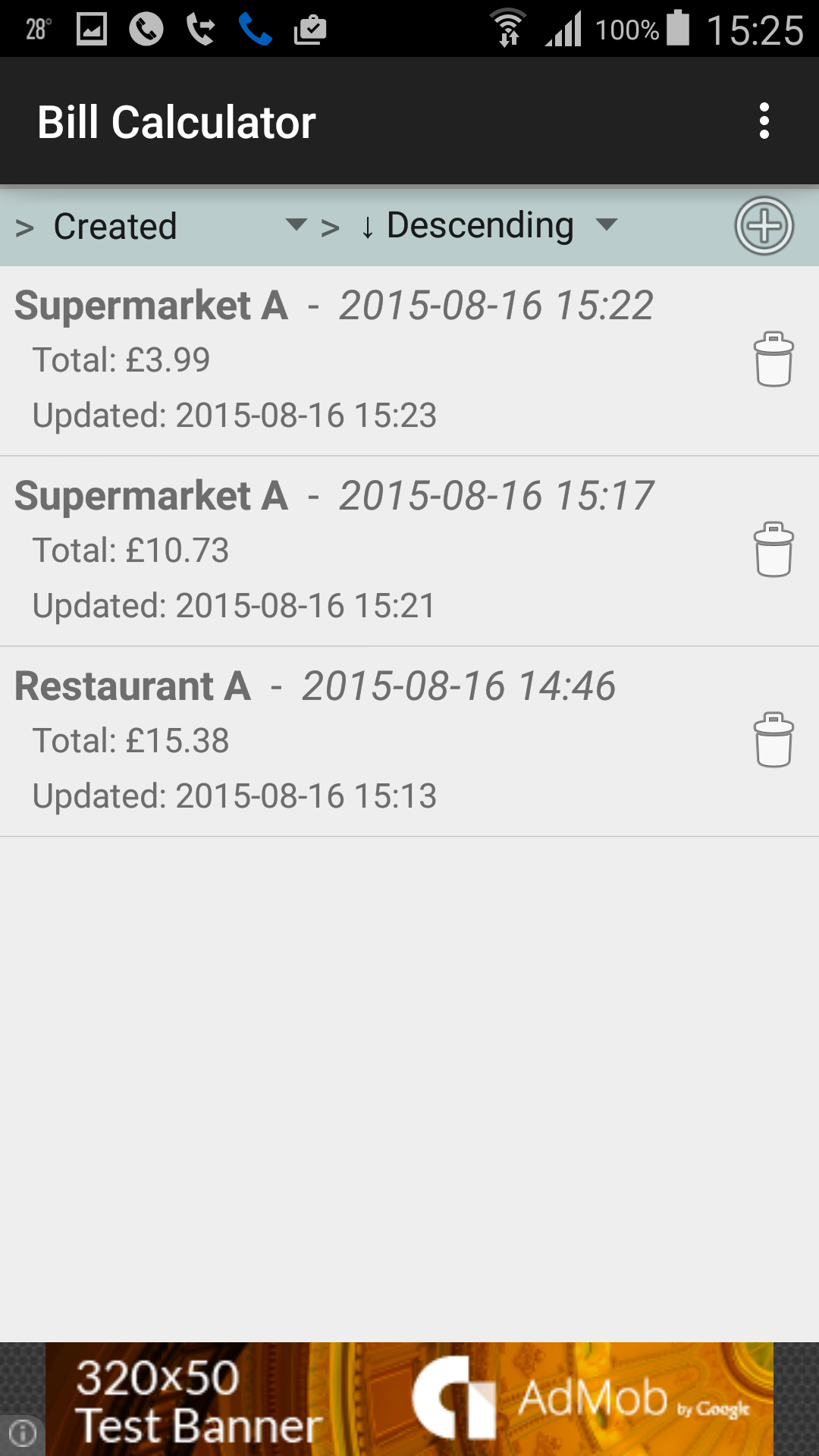Tap the AdMob logo in the banner
Screen dimensions: 819x1456
584,1399
